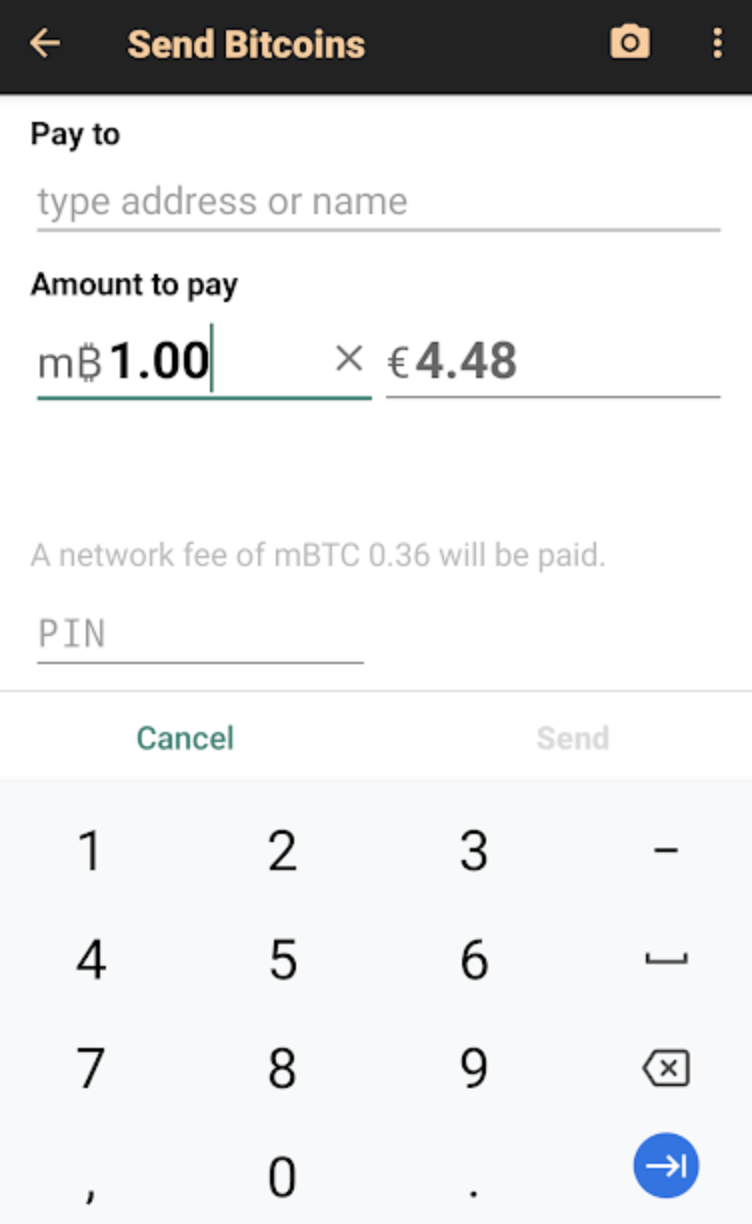Tap the Send button
The image size is (752, 1224).
(x=572, y=737)
